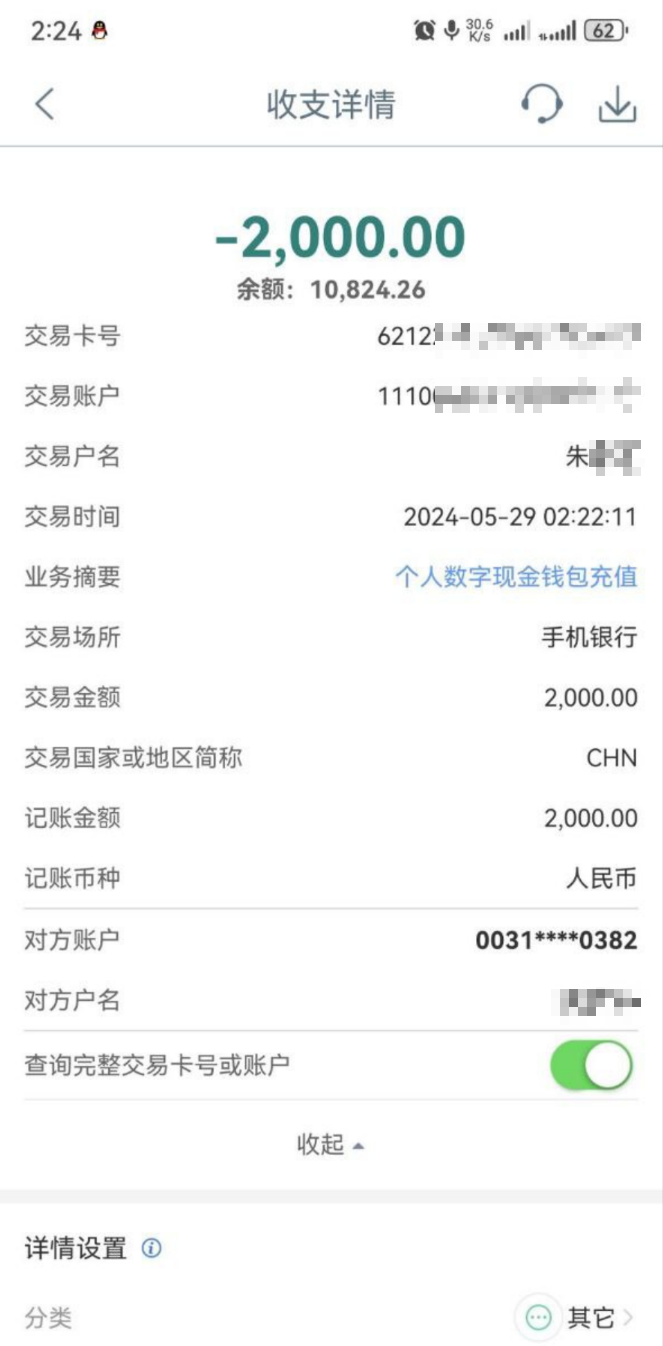This screenshot has width=663, height=1346.
Task: Open the 详情设置 info icon
Action: [x=151, y=1248]
